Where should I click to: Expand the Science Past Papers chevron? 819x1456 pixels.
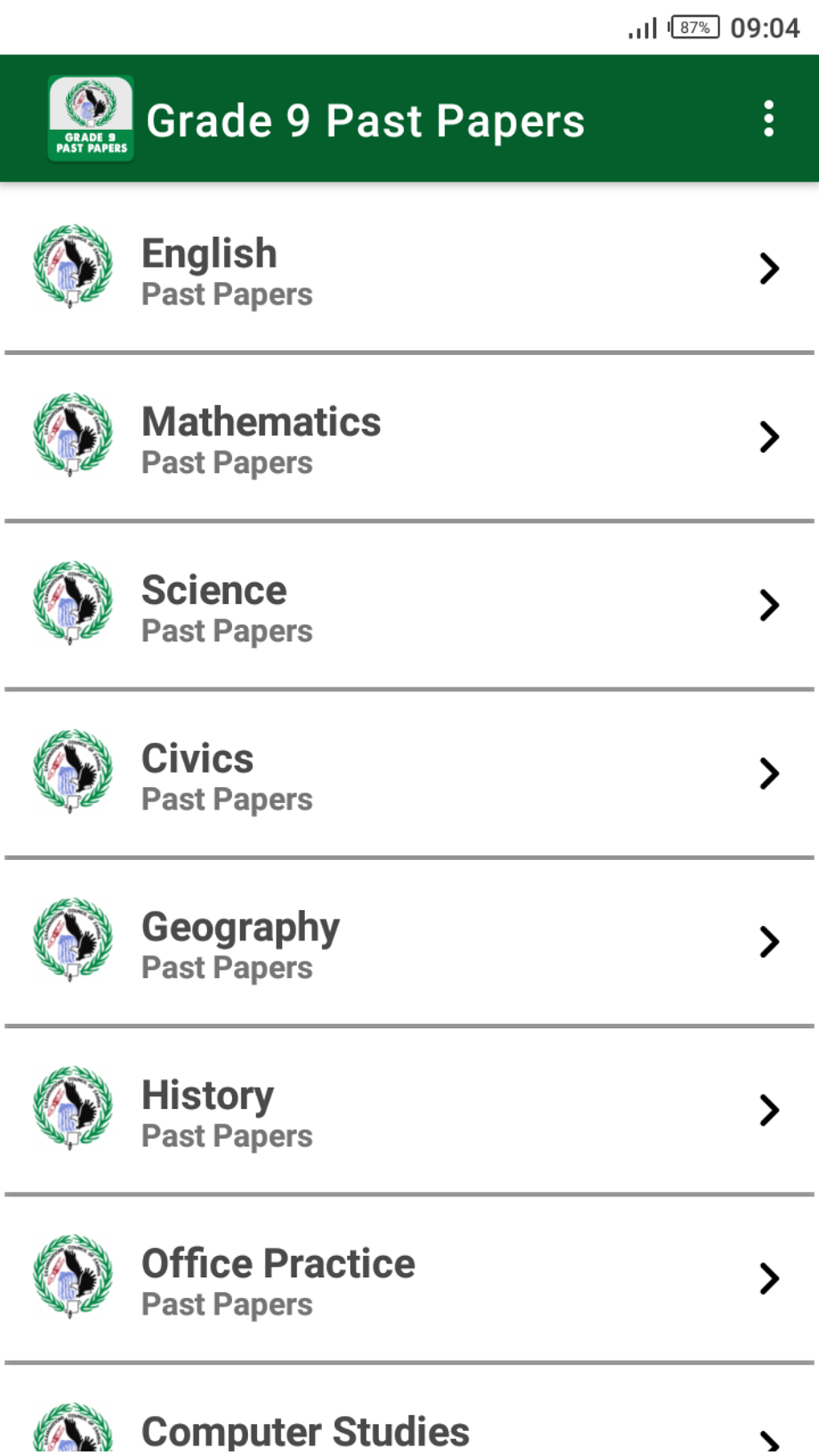tap(768, 605)
